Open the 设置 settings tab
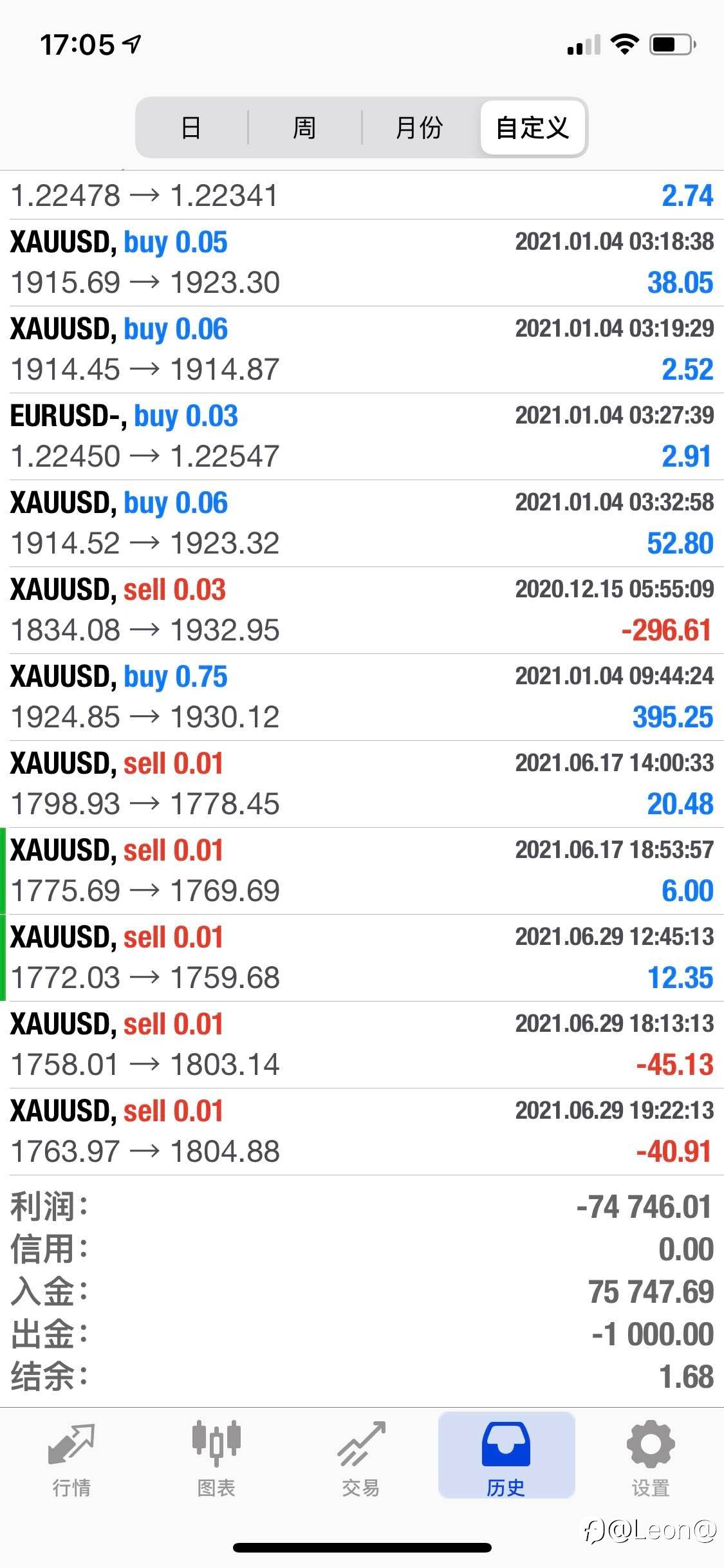 coord(651,1459)
